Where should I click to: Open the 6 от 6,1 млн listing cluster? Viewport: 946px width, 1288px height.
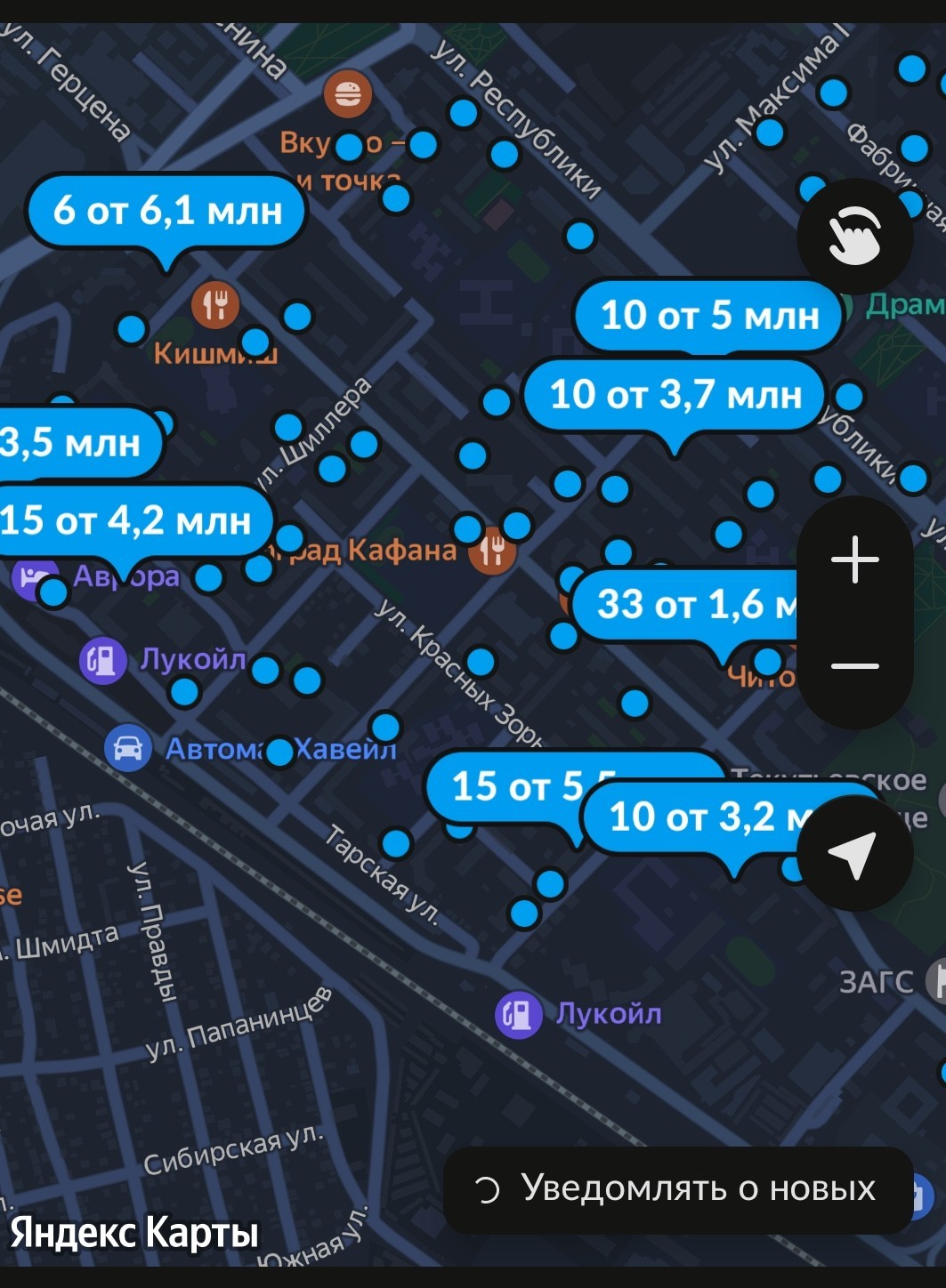tap(166, 212)
